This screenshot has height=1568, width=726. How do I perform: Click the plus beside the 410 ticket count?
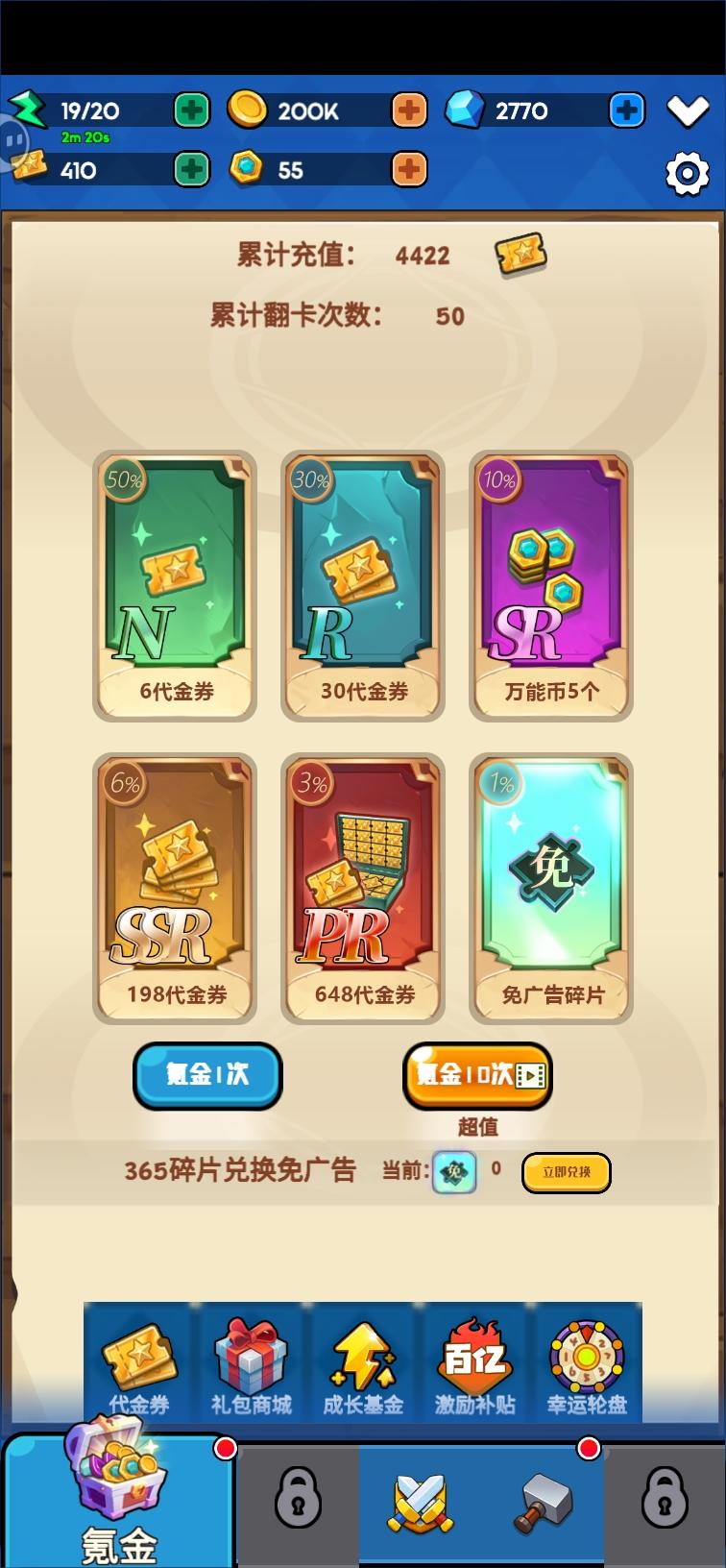[x=191, y=170]
